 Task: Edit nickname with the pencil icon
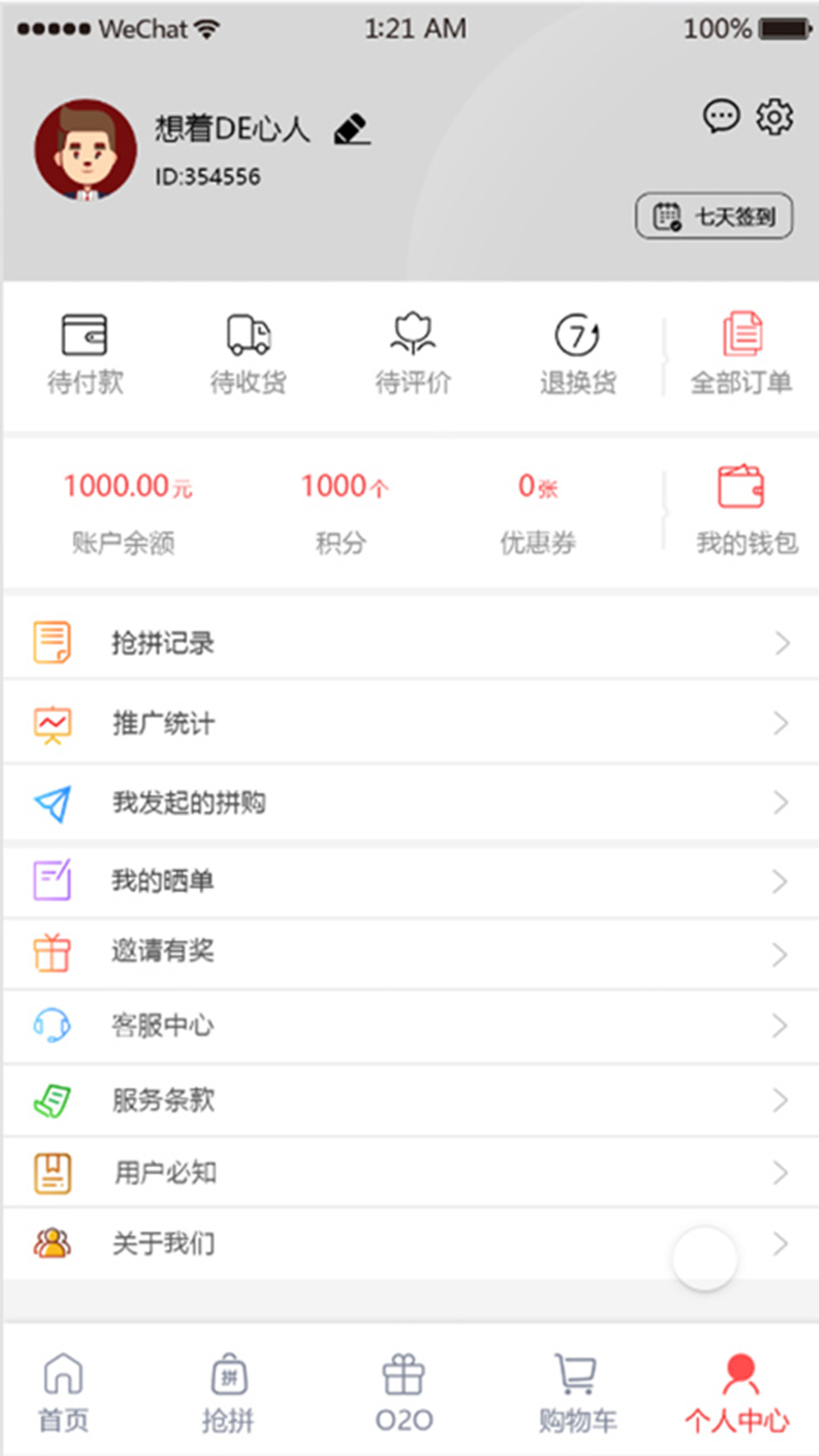[x=353, y=129]
